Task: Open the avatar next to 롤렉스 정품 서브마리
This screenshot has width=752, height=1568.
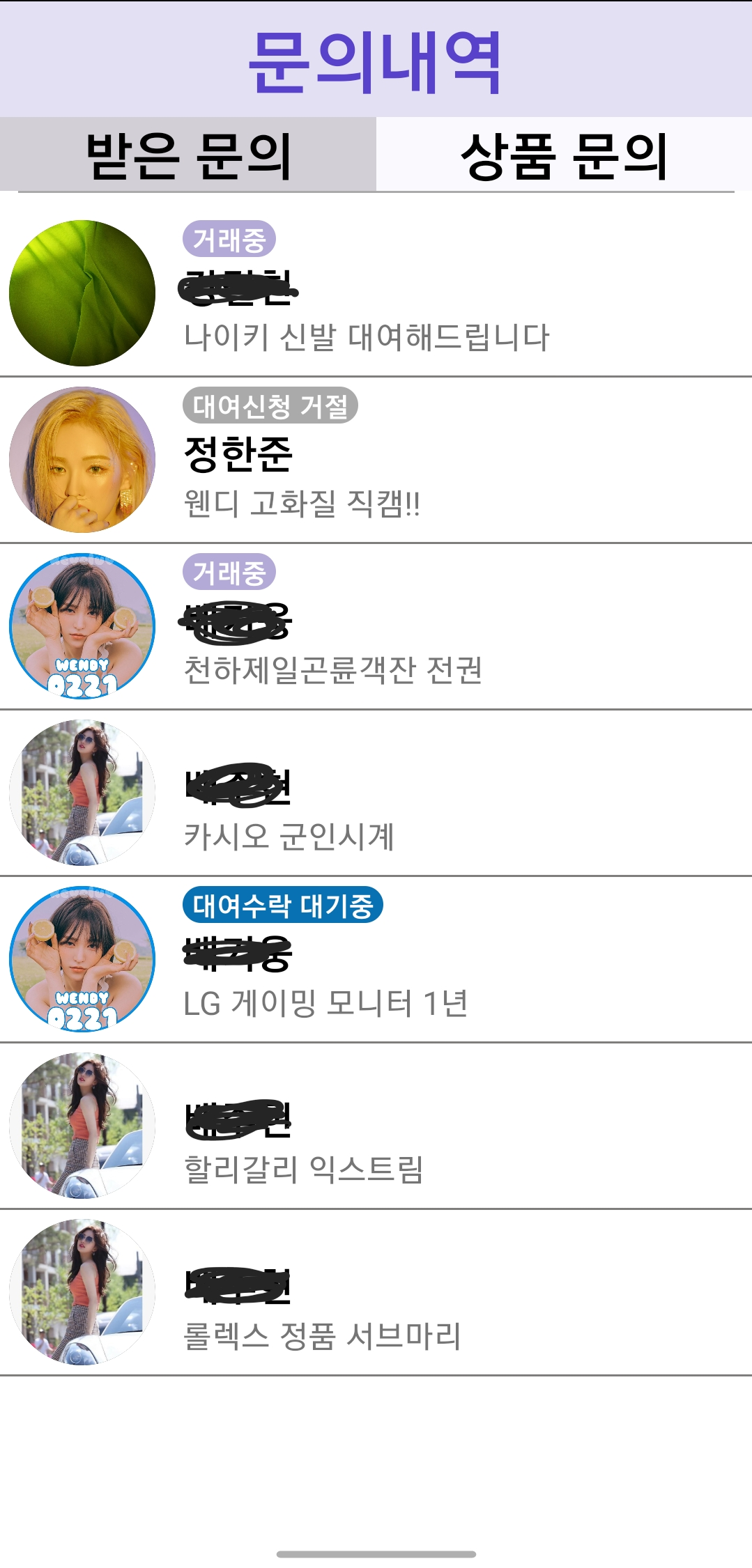Action: pyautogui.click(x=82, y=1292)
